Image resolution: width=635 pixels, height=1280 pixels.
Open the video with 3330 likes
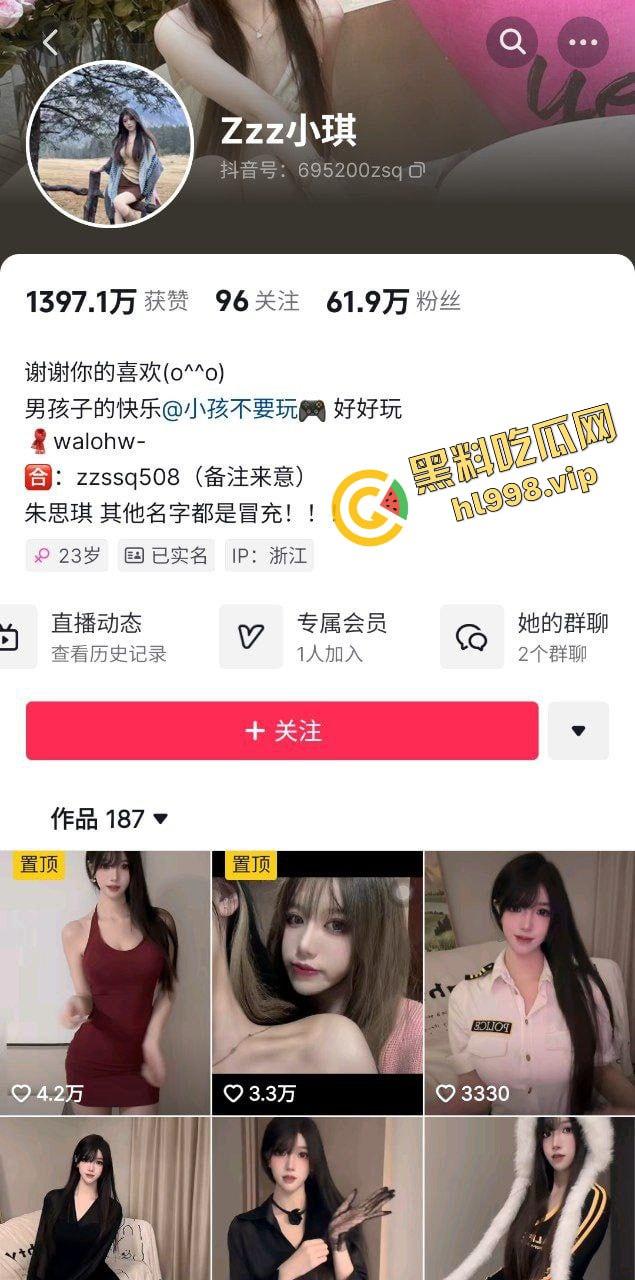point(530,982)
